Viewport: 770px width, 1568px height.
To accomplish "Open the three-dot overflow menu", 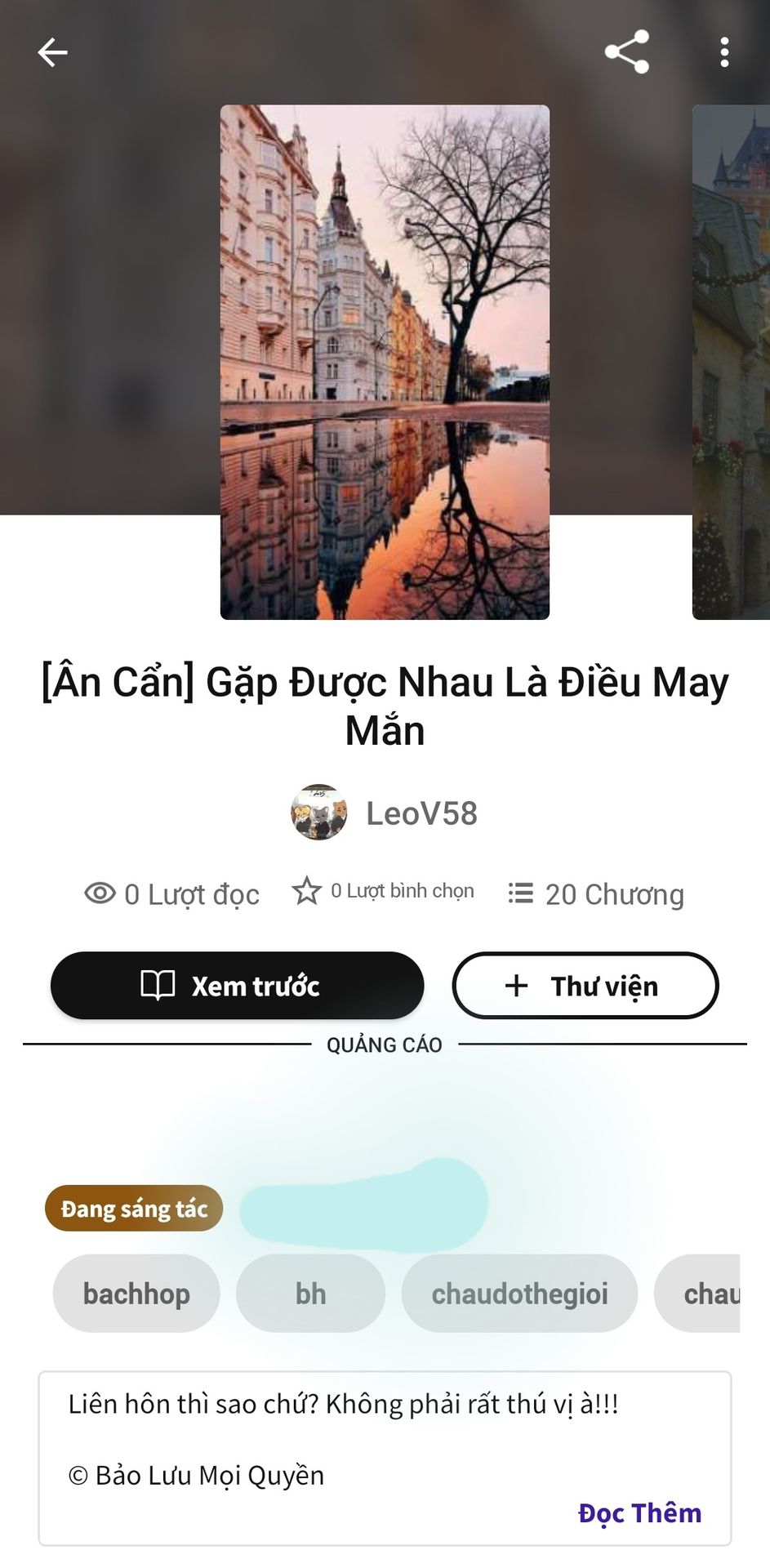I will coord(724,52).
